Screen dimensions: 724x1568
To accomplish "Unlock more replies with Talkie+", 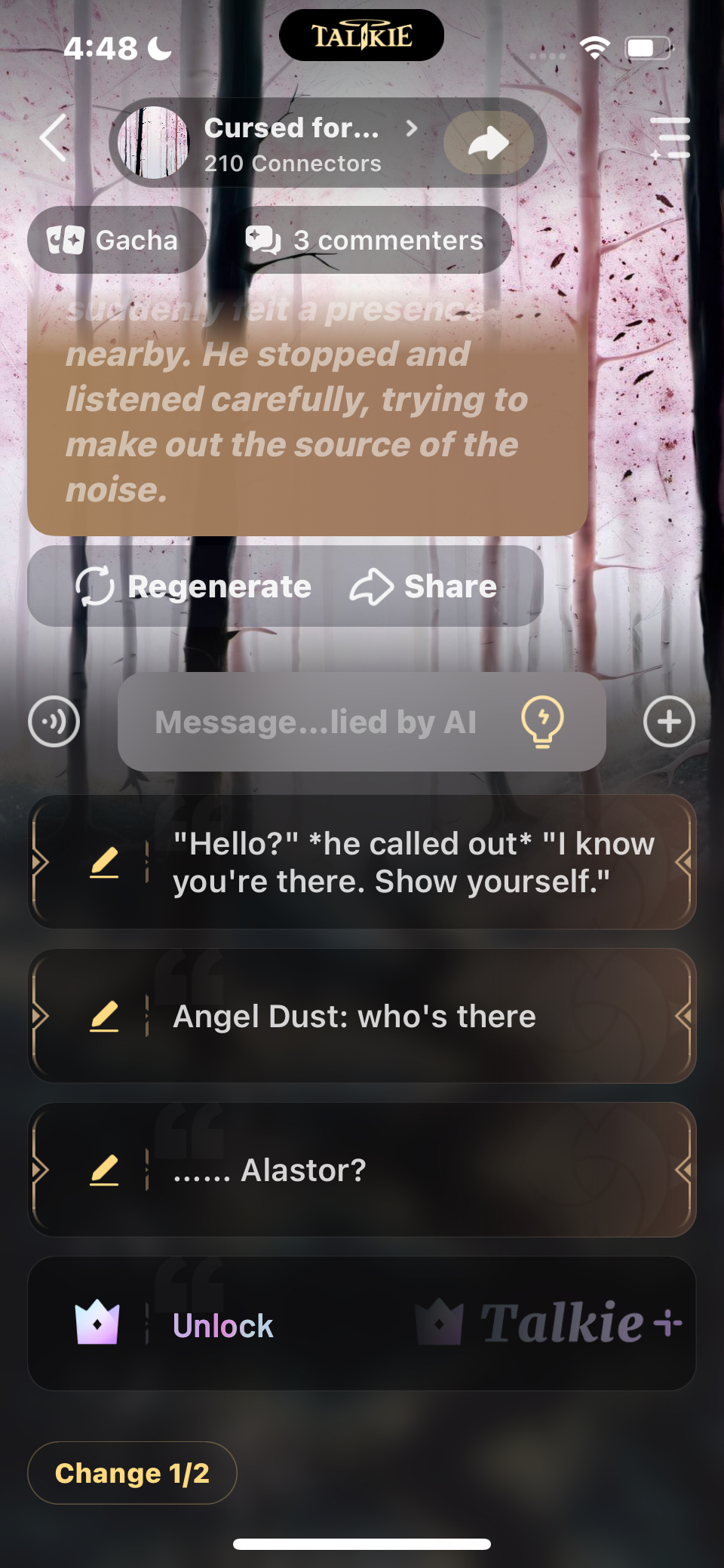I will (x=362, y=1324).
